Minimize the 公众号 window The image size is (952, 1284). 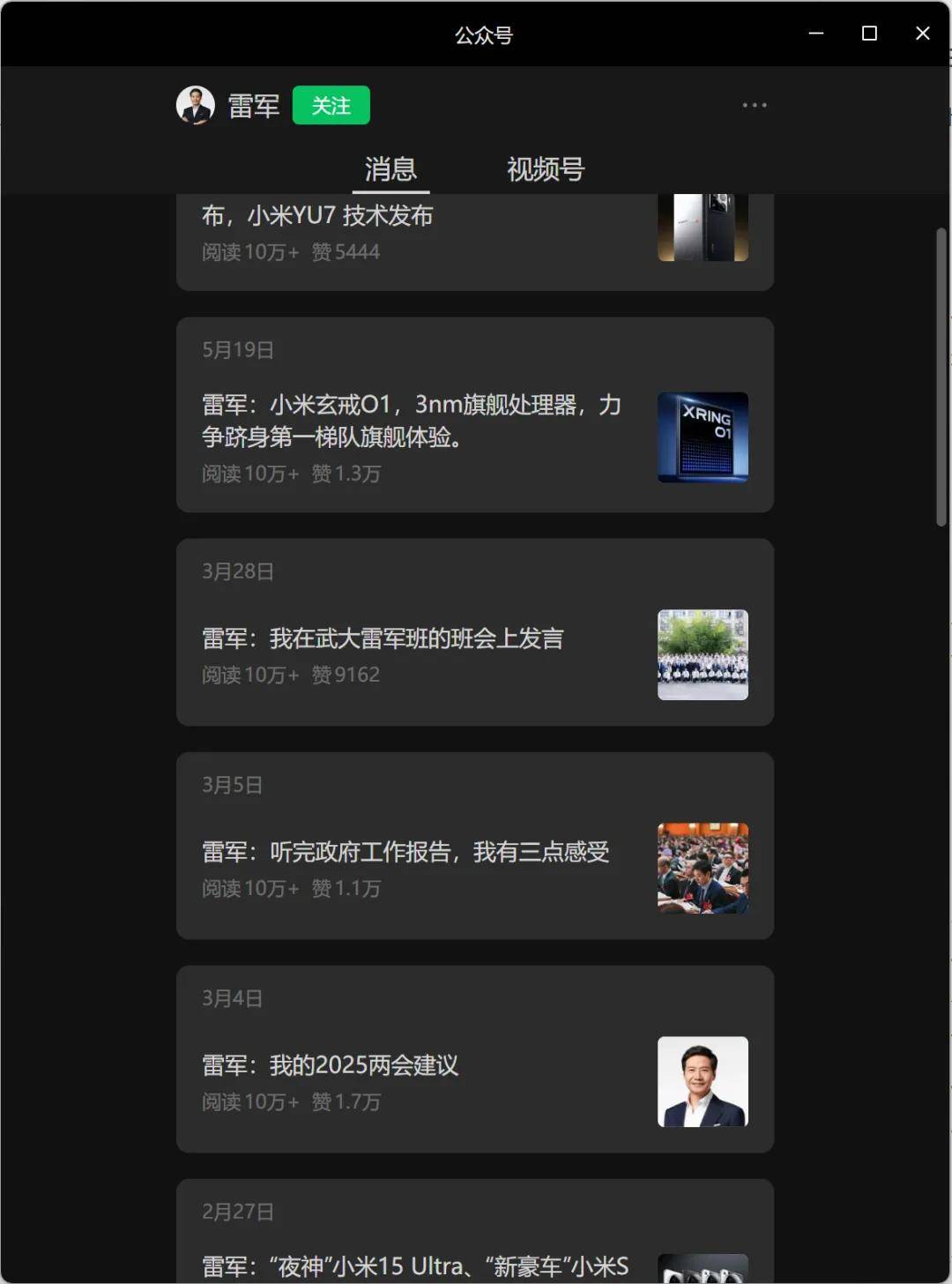click(x=816, y=34)
